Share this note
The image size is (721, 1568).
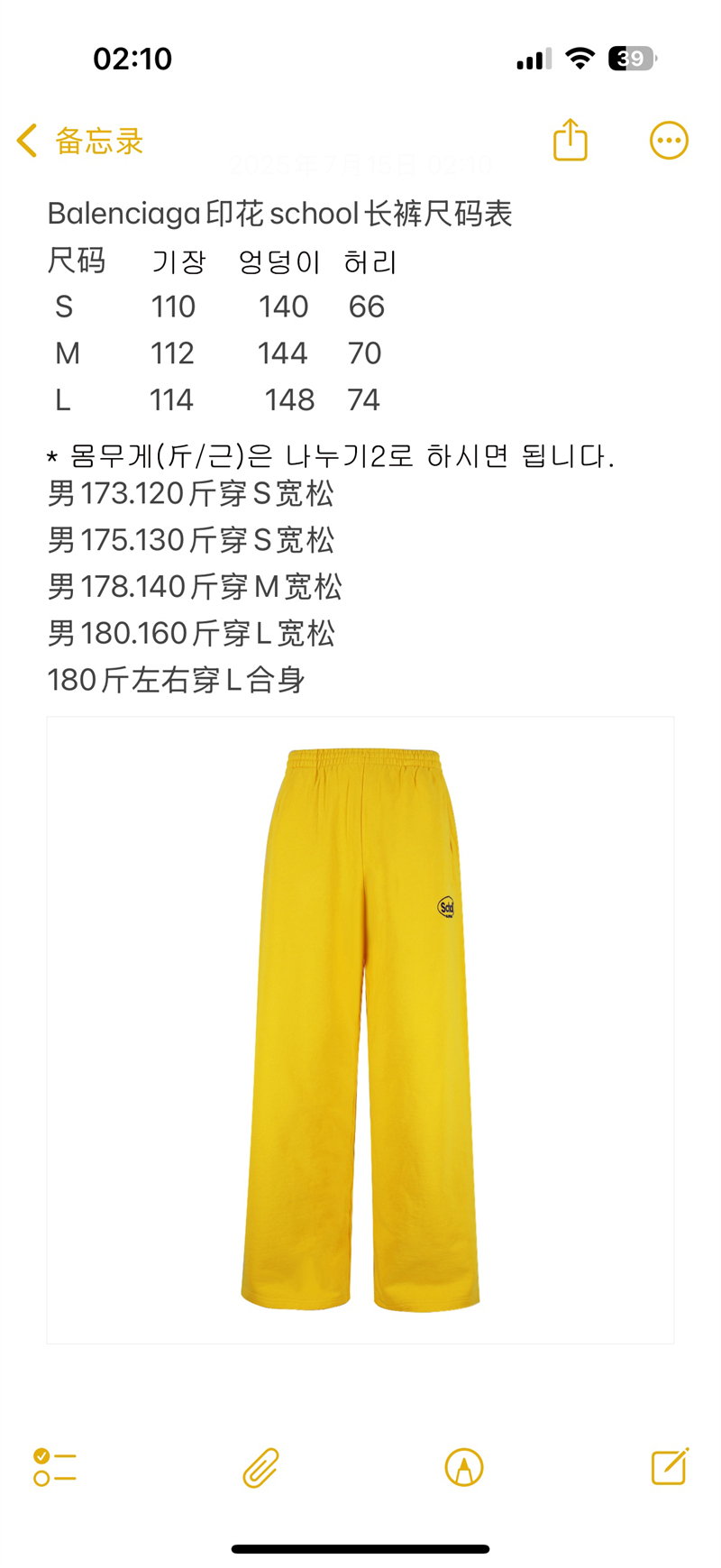pos(570,141)
